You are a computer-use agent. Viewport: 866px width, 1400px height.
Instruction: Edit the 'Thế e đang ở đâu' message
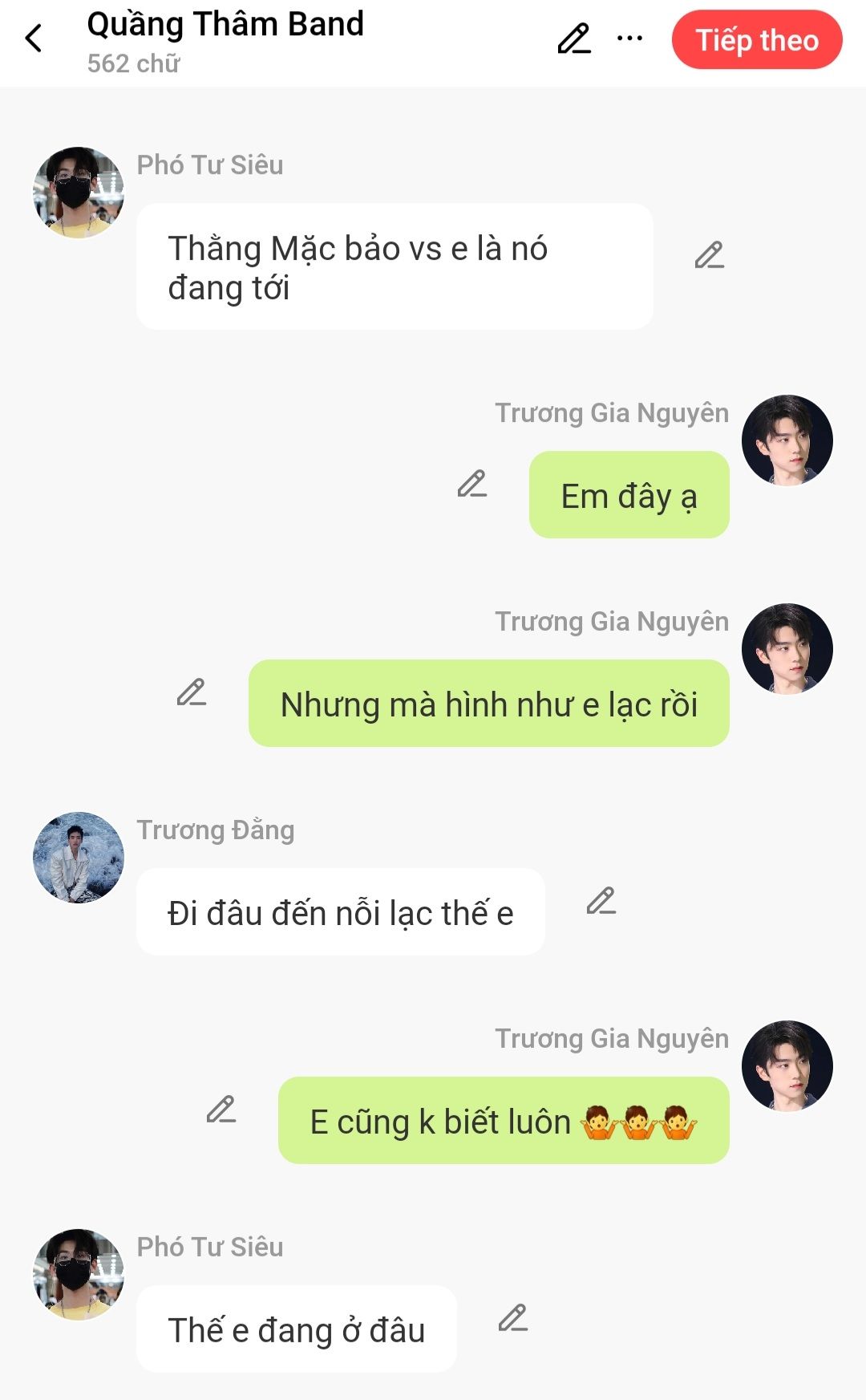click(513, 1318)
